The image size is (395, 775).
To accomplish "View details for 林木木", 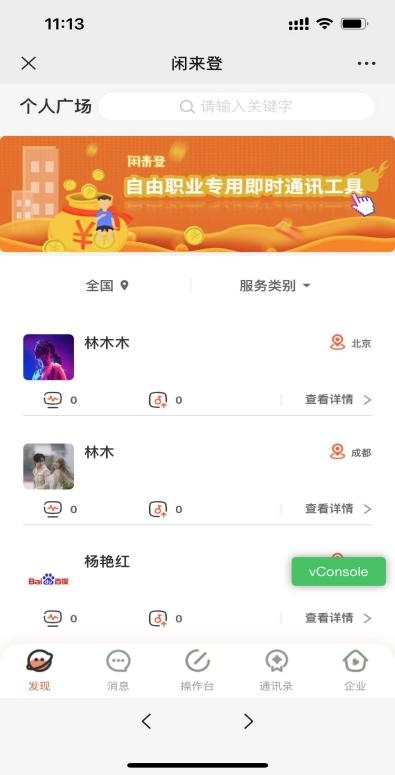I will point(338,399).
